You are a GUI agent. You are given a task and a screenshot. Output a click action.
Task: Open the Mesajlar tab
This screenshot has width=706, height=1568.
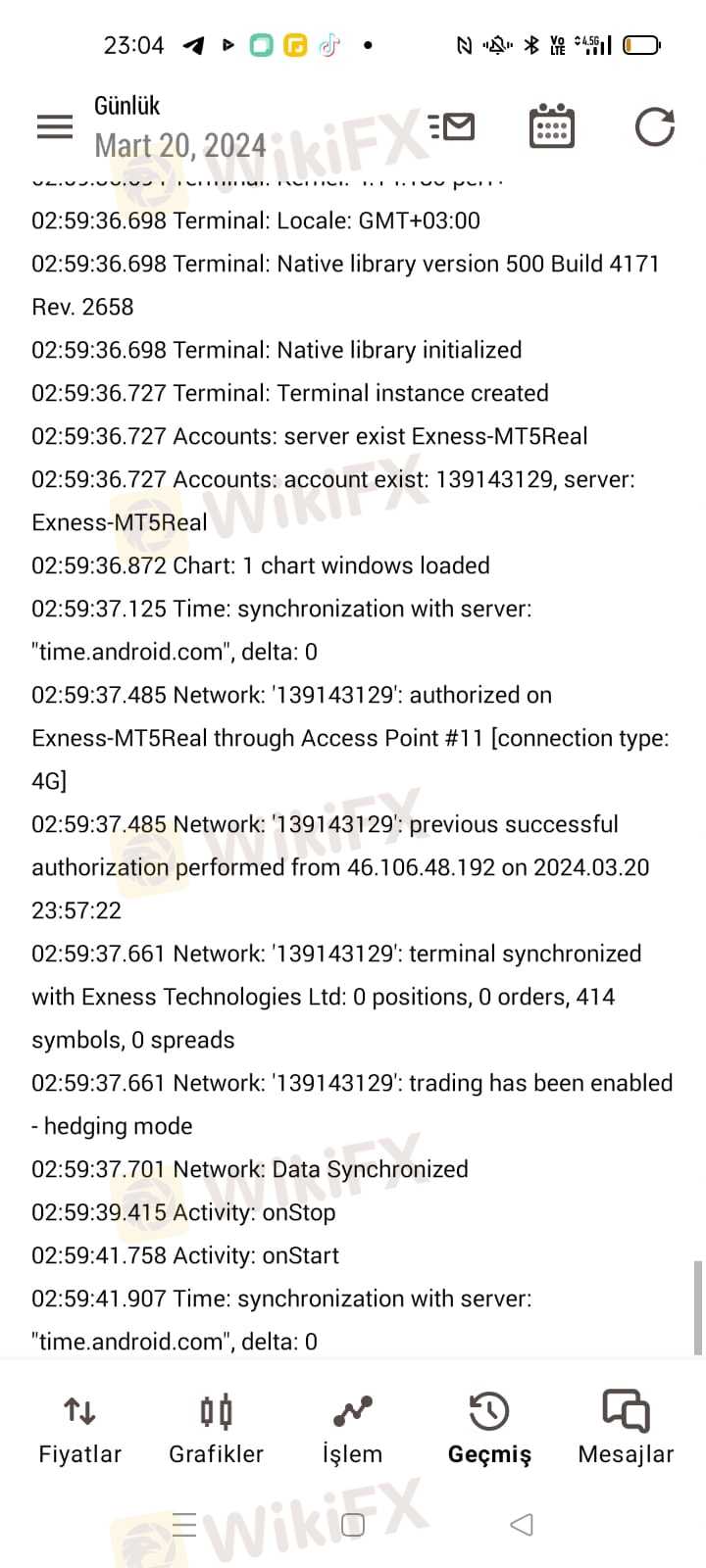[626, 1429]
